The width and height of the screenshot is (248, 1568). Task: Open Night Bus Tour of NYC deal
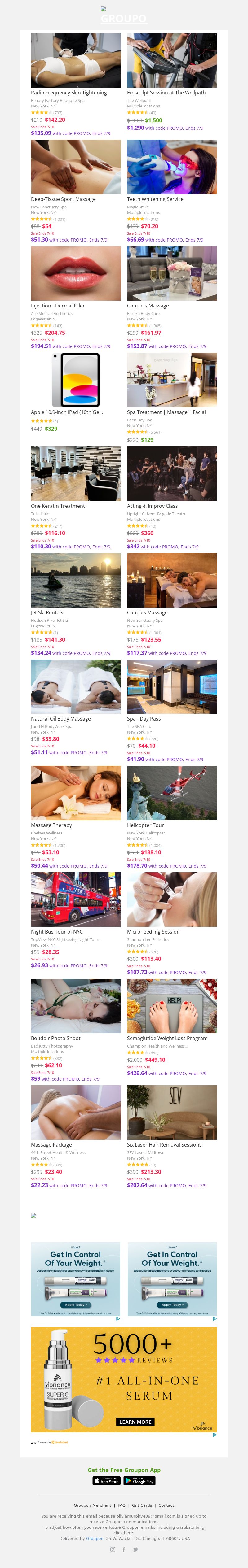pyautogui.click(x=76, y=899)
